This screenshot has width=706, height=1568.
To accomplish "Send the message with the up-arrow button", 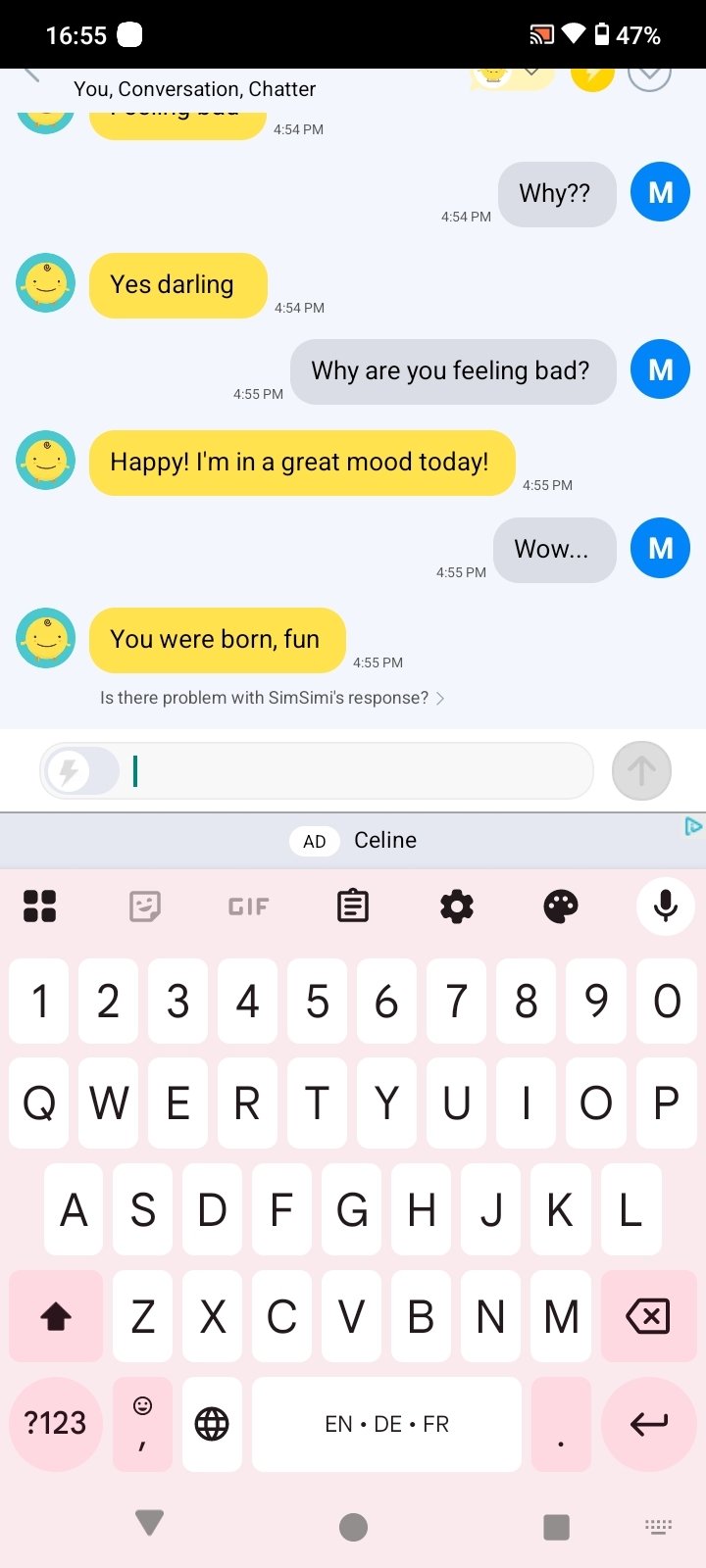I will (x=641, y=771).
